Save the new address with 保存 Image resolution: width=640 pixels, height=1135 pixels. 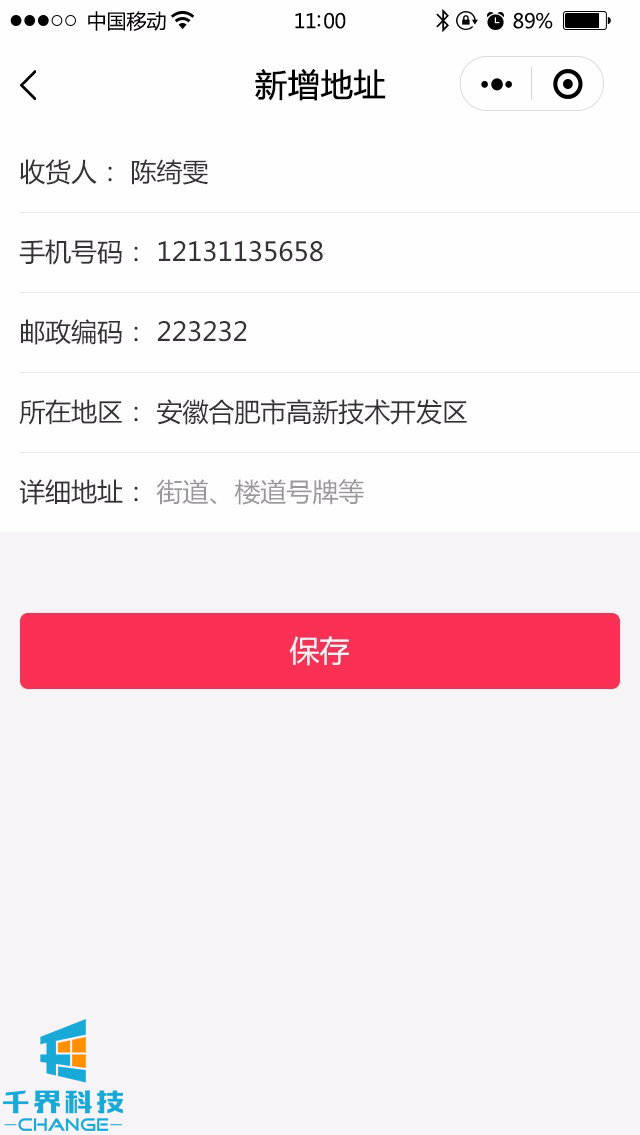pyautogui.click(x=320, y=651)
